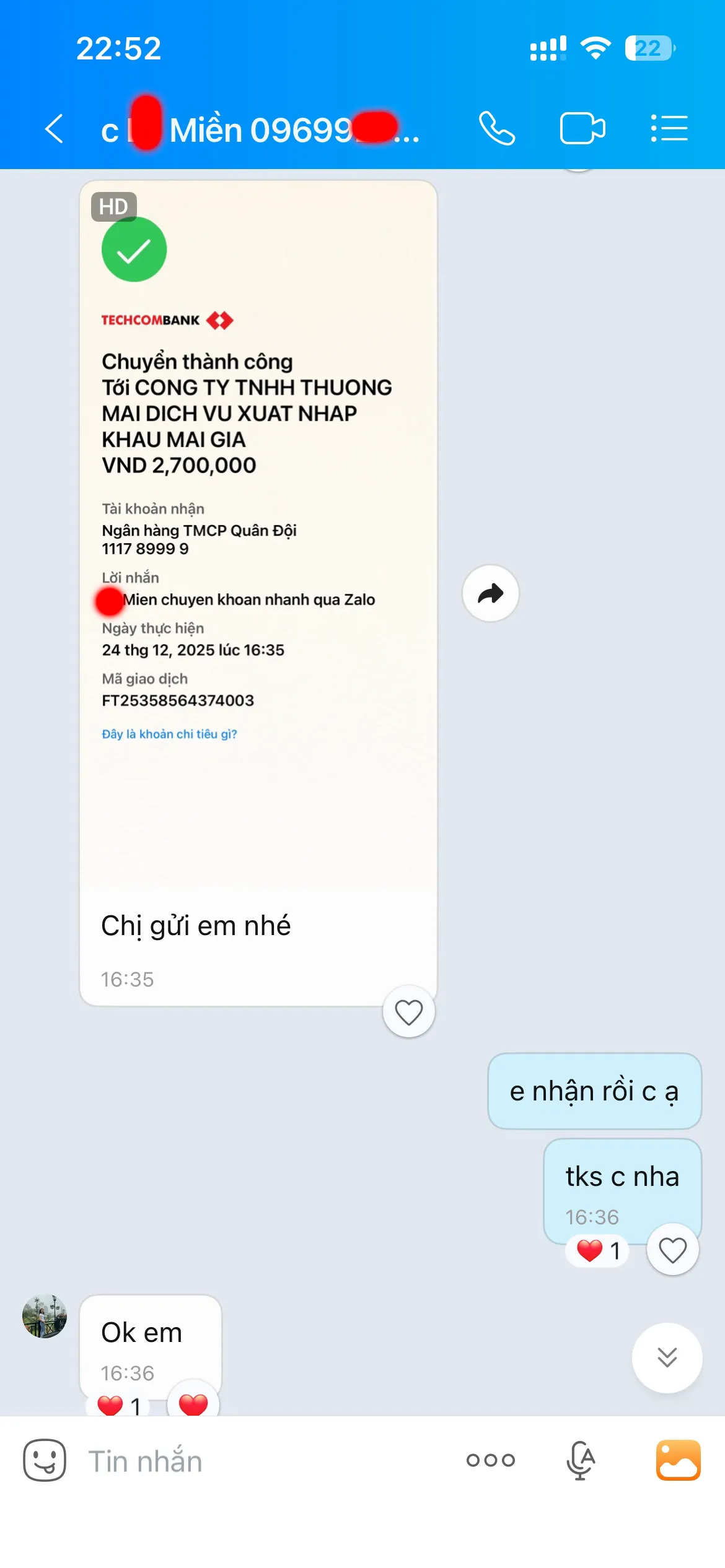React with a heart to the receipt message

coord(408,1012)
